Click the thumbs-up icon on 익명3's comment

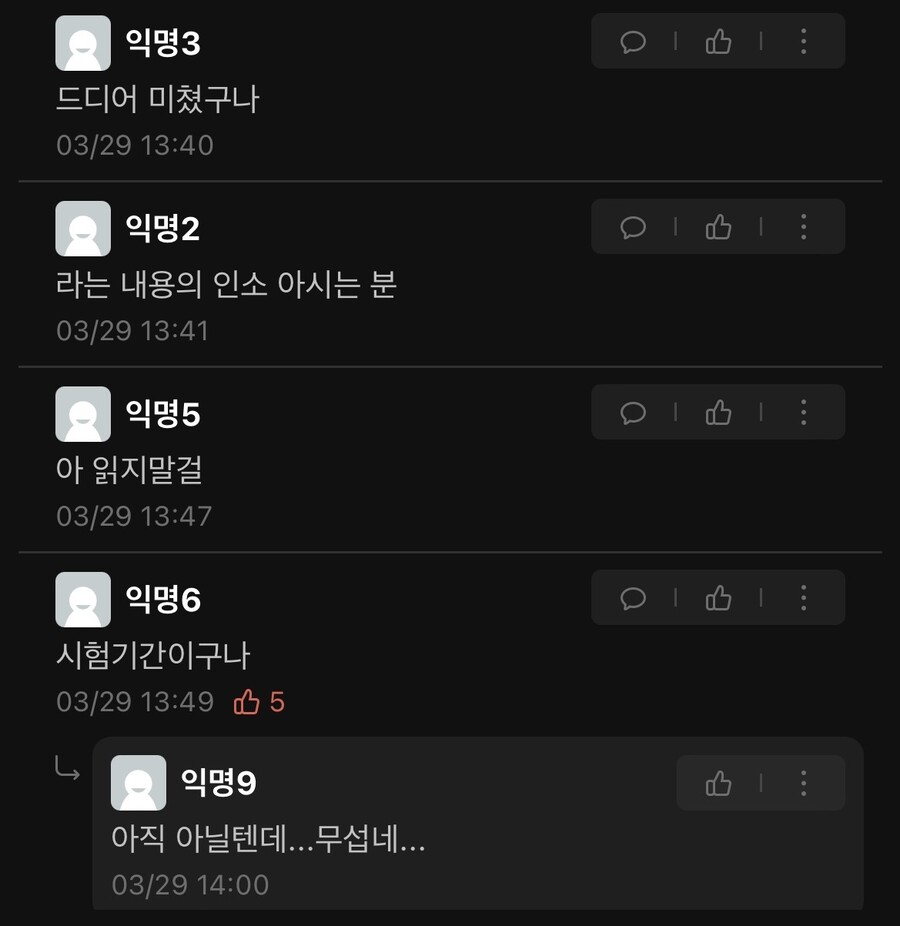coord(718,42)
